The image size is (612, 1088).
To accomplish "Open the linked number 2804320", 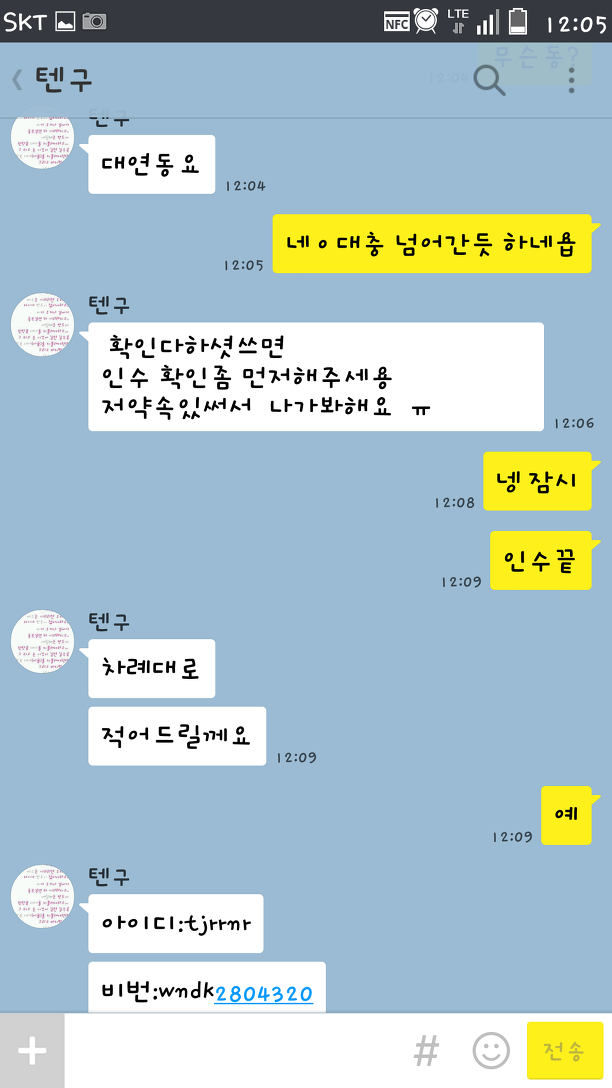I will 263,994.
